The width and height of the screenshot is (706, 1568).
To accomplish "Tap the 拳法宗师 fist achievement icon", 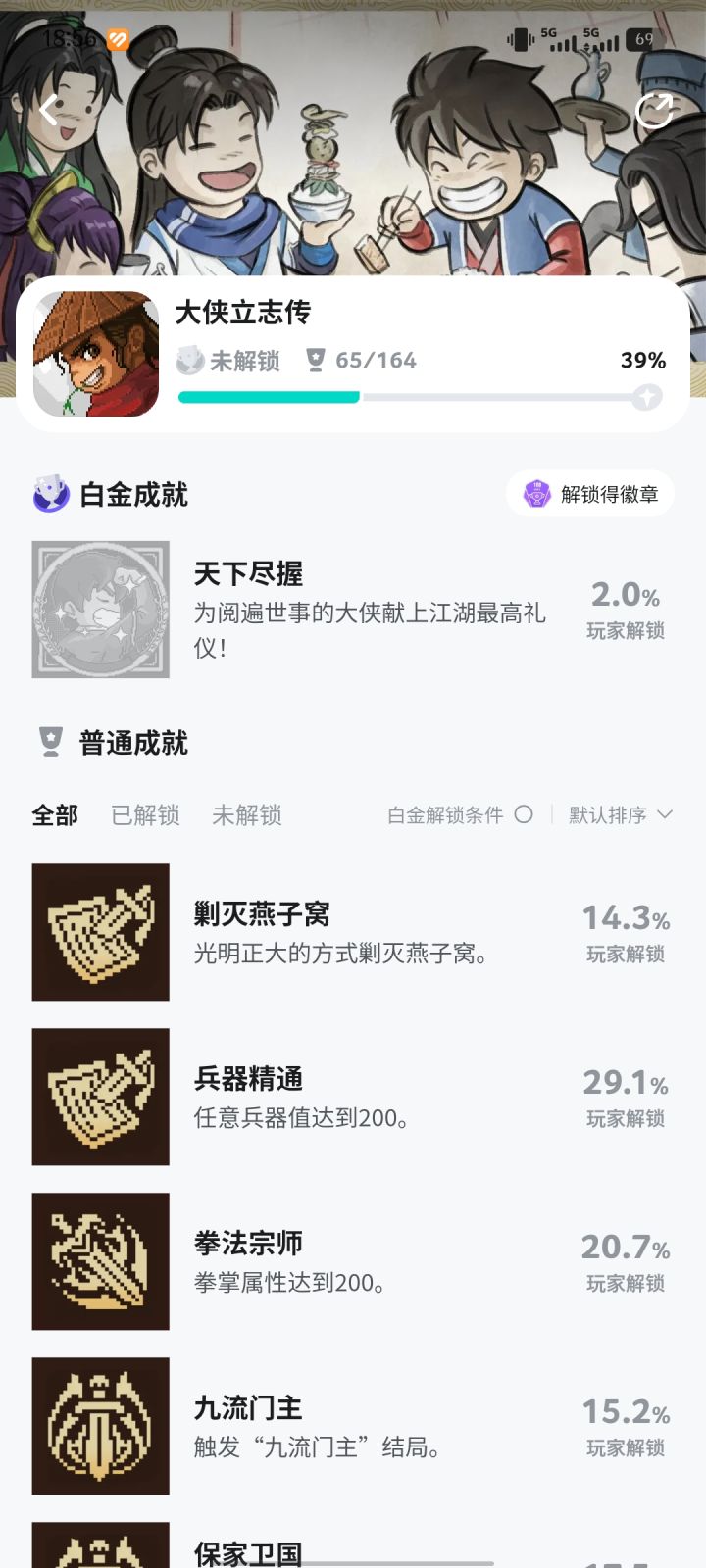I will point(99,1261).
